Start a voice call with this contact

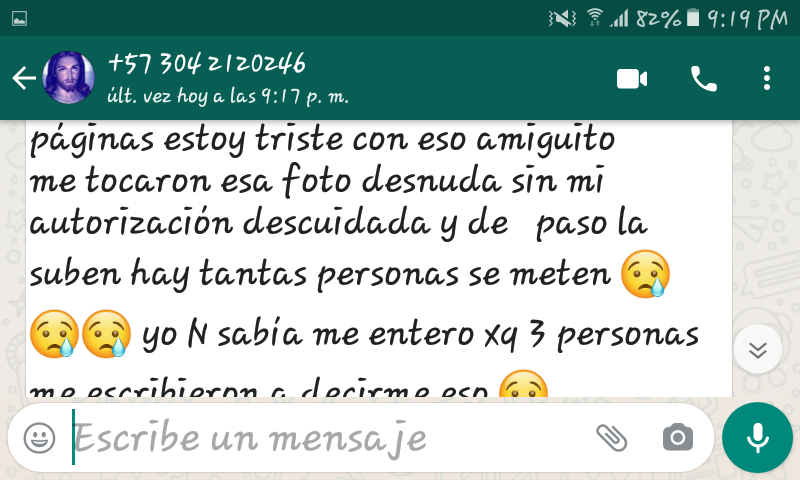tap(703, 79)
